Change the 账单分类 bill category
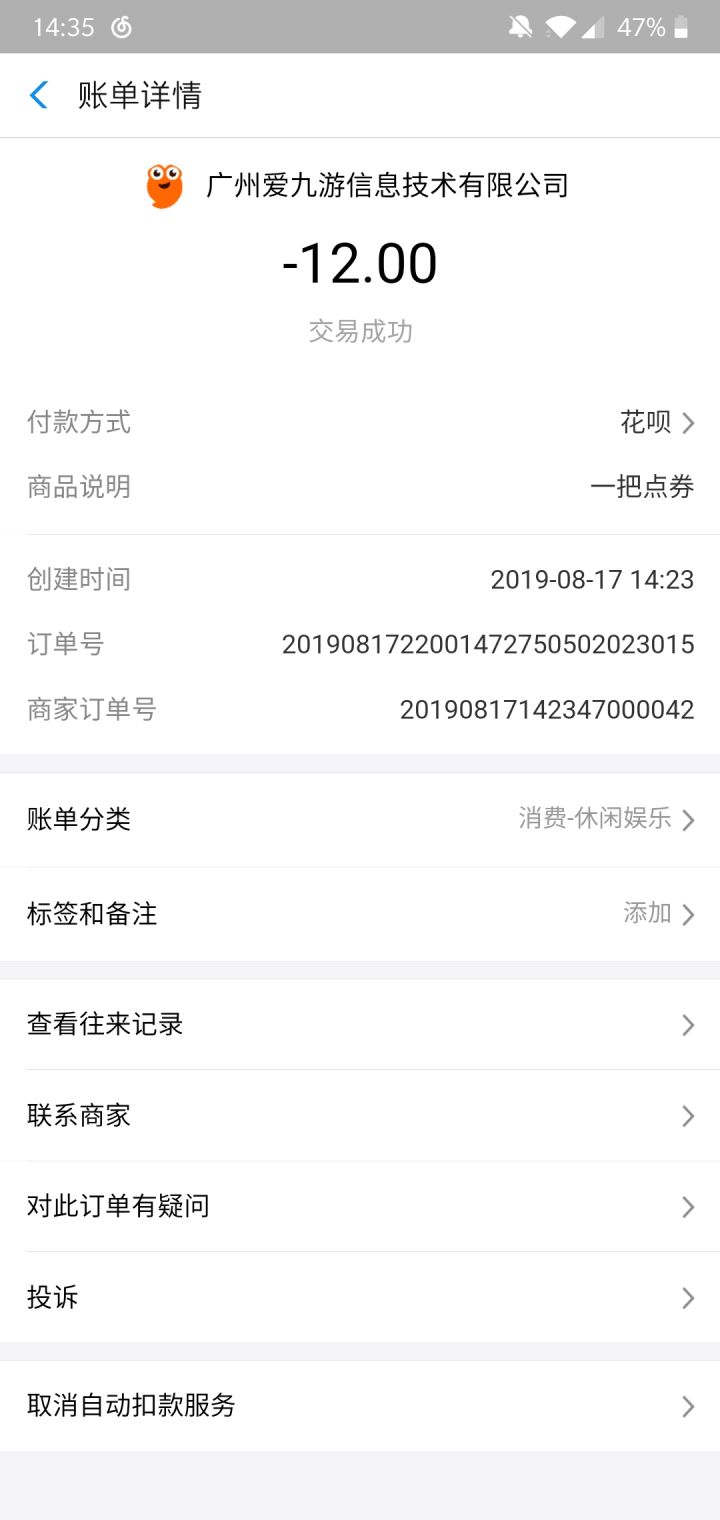Image resolution: width=720 pixels, height=1520 pixels. [360, 820]
